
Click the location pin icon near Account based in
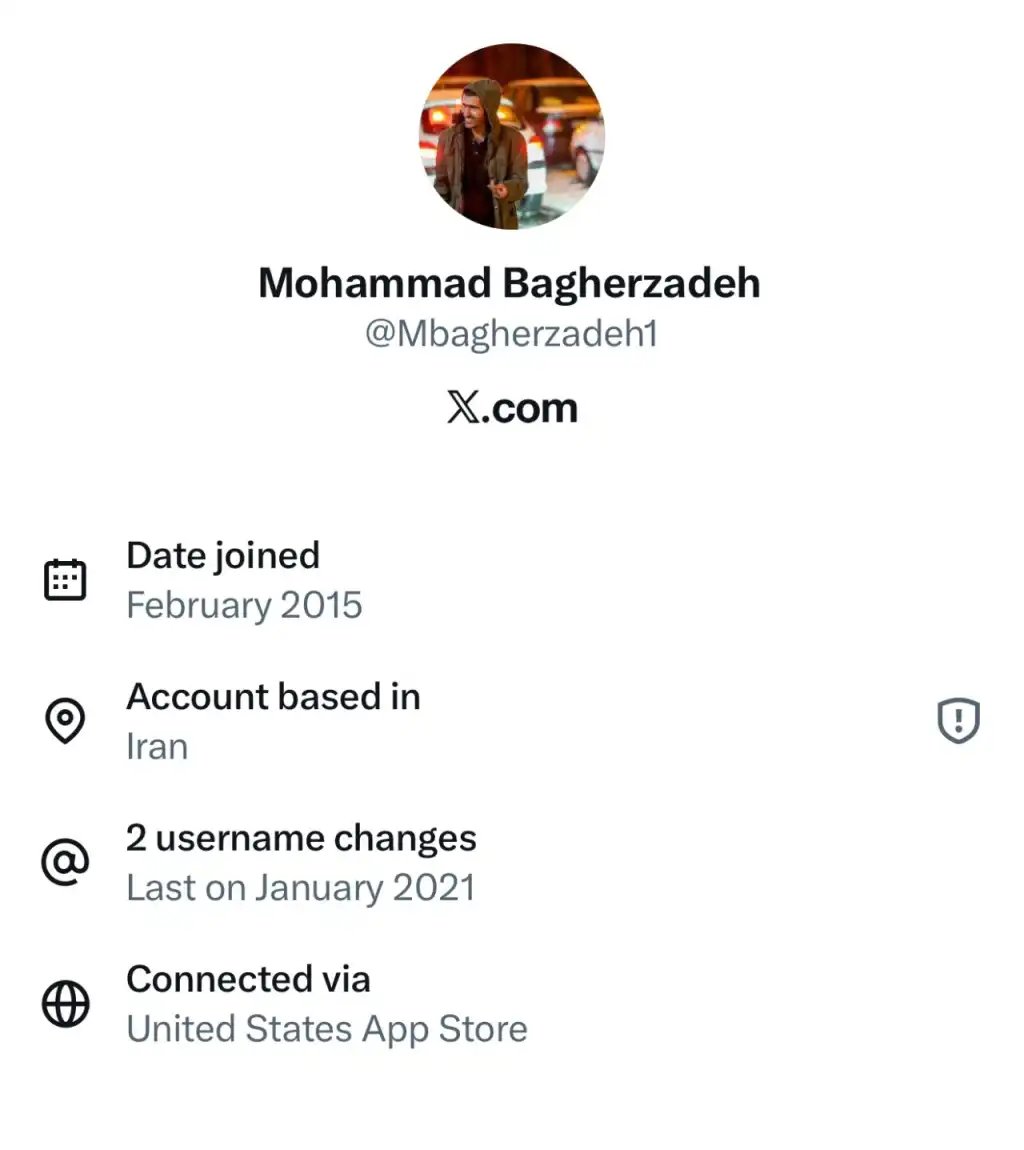coord(65,721)
